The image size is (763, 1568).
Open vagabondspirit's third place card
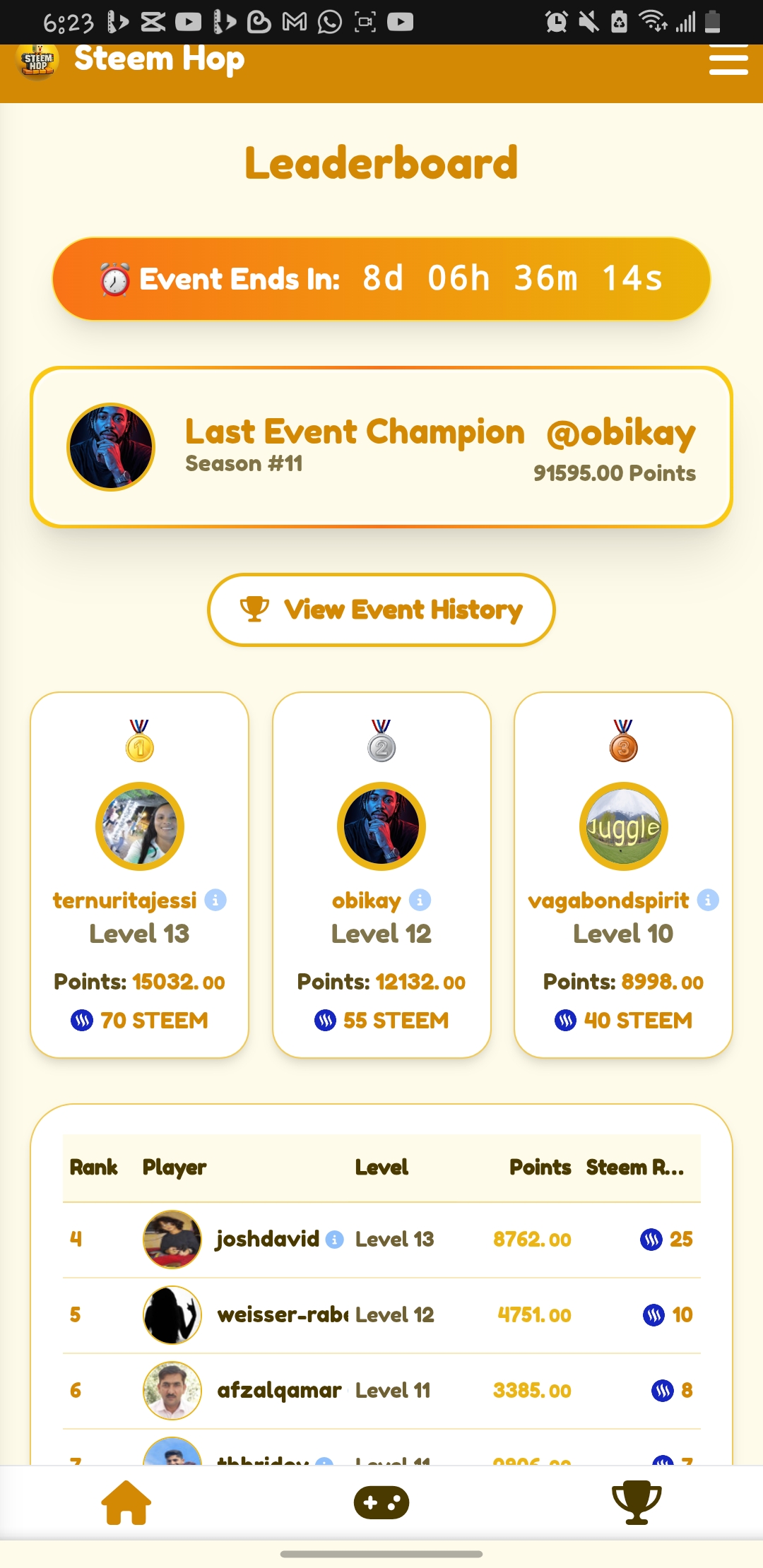tap(623, 874)
